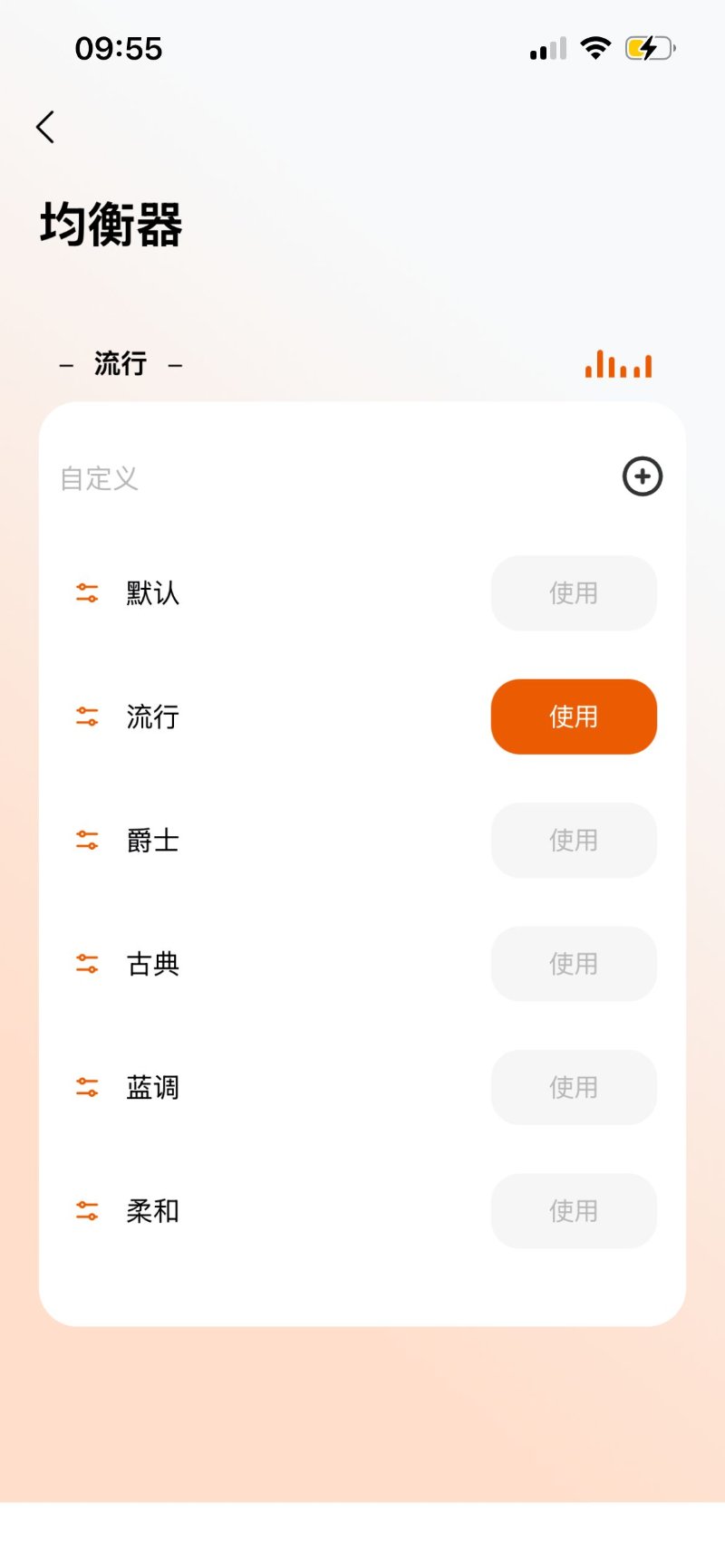Open the 爵士 preset row
The image size is (725, 1568).
coord(152,841)
